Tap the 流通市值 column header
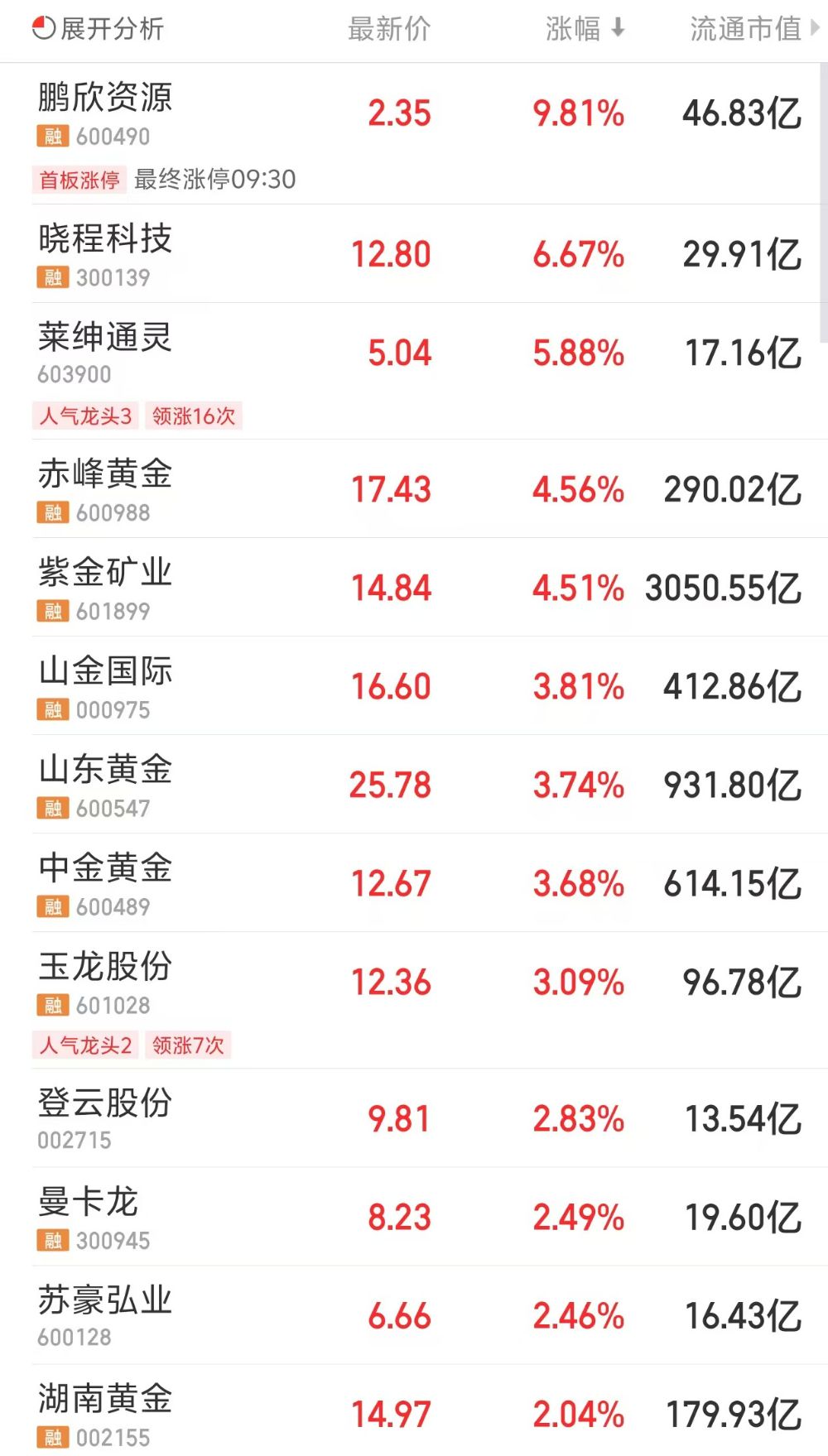Screen dimensions: 828x1456 coord(754,29)
